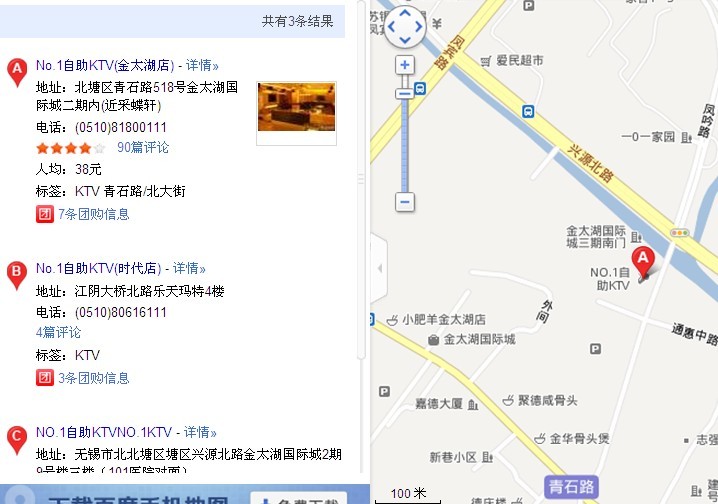This screenshot has height=504, width=718.
Task: View 4篇评论 for 时代店
Action: 59,333
